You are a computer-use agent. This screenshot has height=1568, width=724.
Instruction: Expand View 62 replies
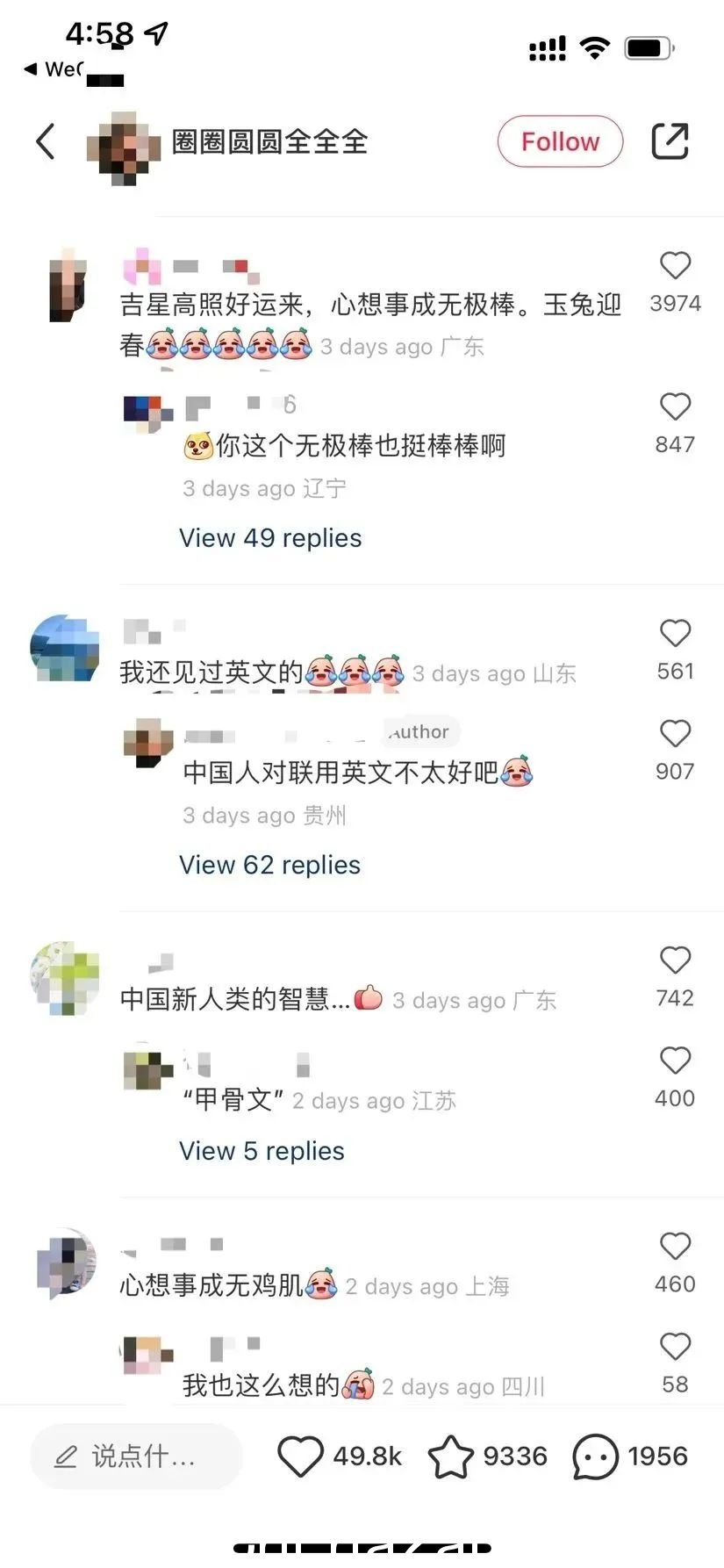(269, 865)
